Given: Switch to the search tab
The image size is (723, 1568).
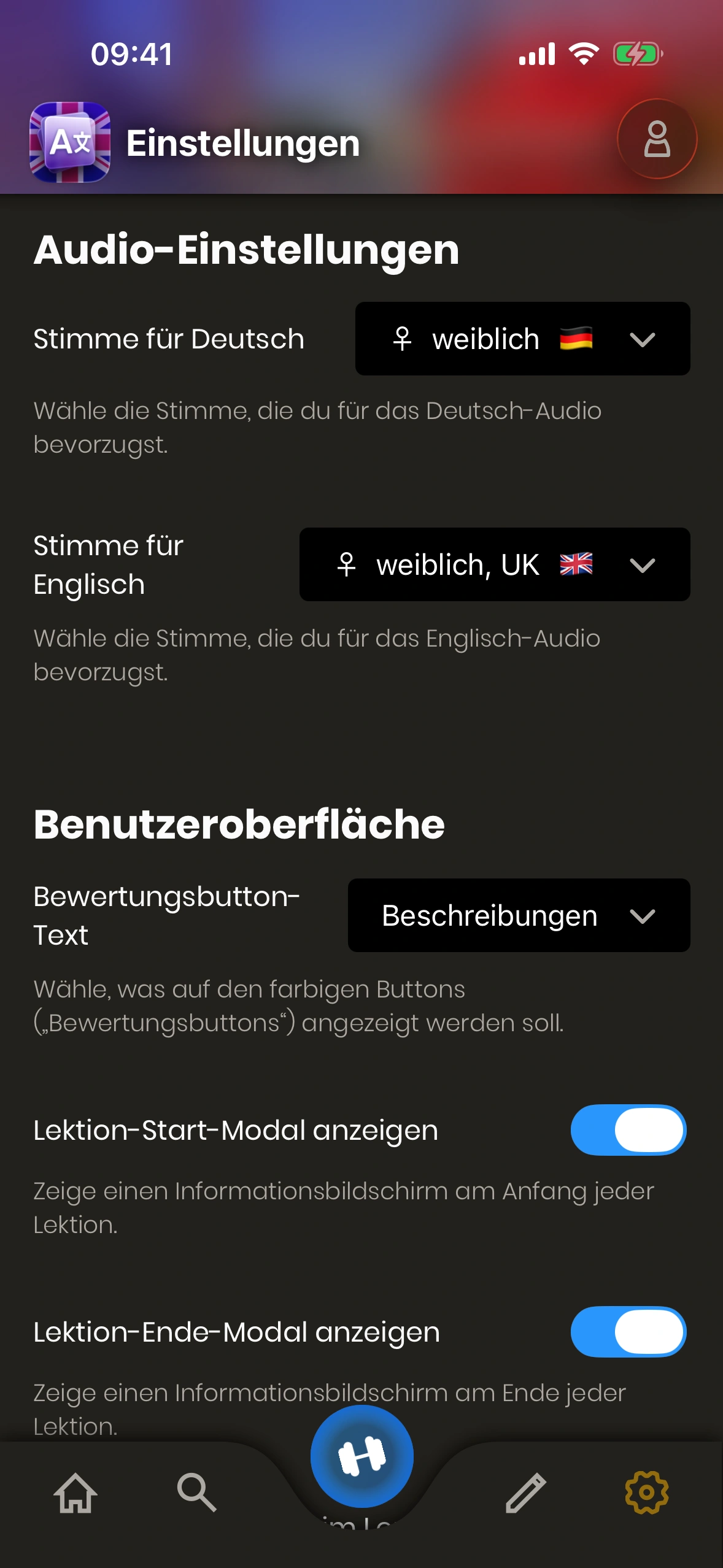Looking at the screenshot, I should pos(196,1492).
